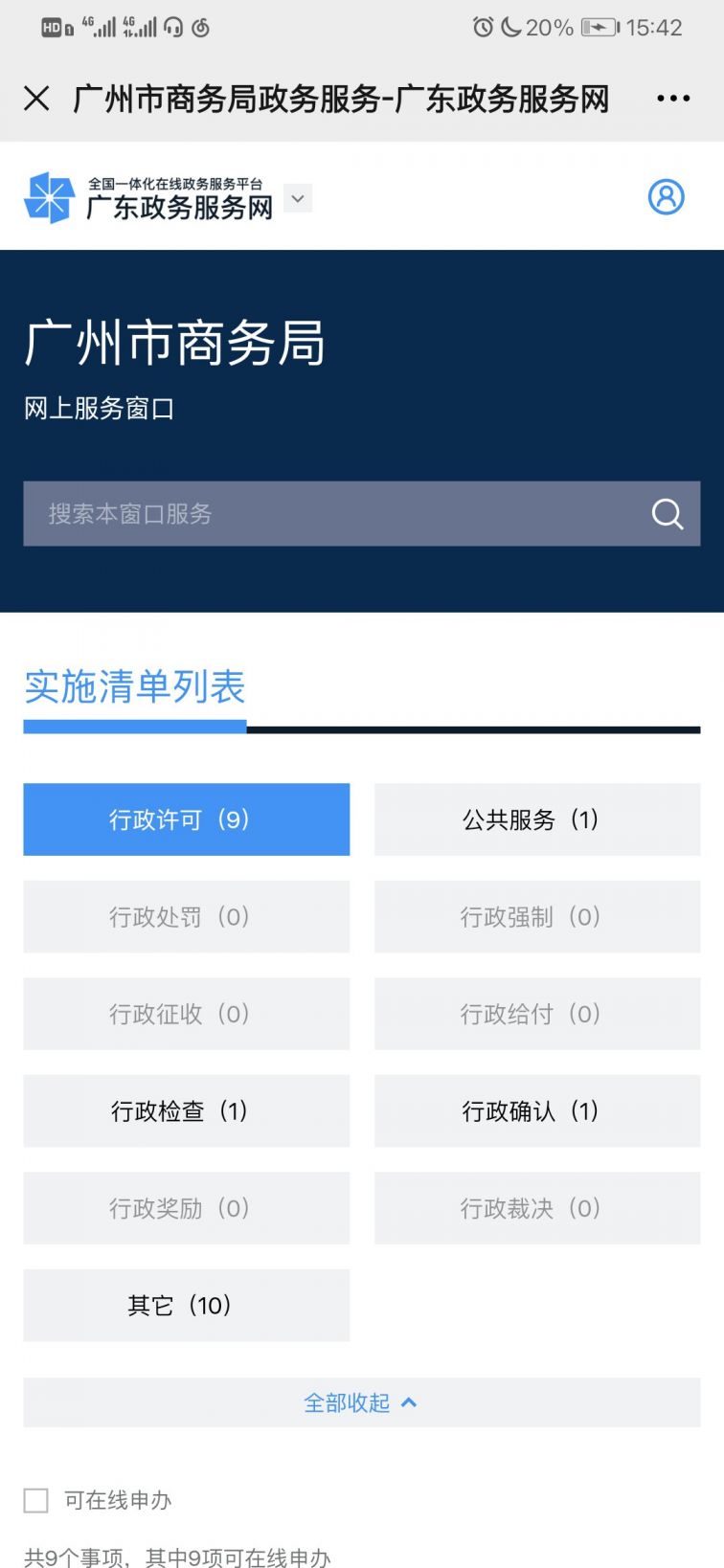Close the web page with the X
The image size is (724, 1568).
coord(36,98)
